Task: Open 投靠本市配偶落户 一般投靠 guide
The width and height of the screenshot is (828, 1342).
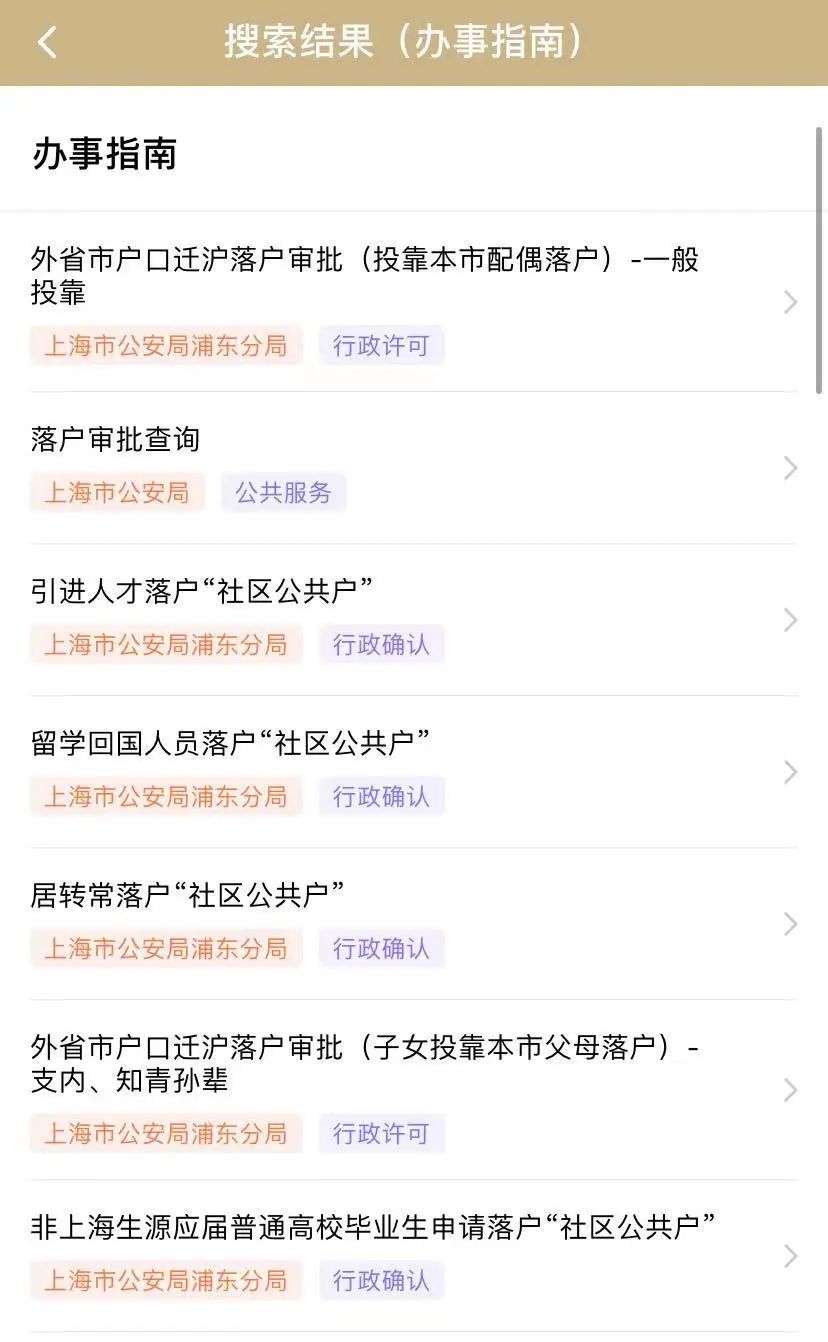Action: [414, 302]
